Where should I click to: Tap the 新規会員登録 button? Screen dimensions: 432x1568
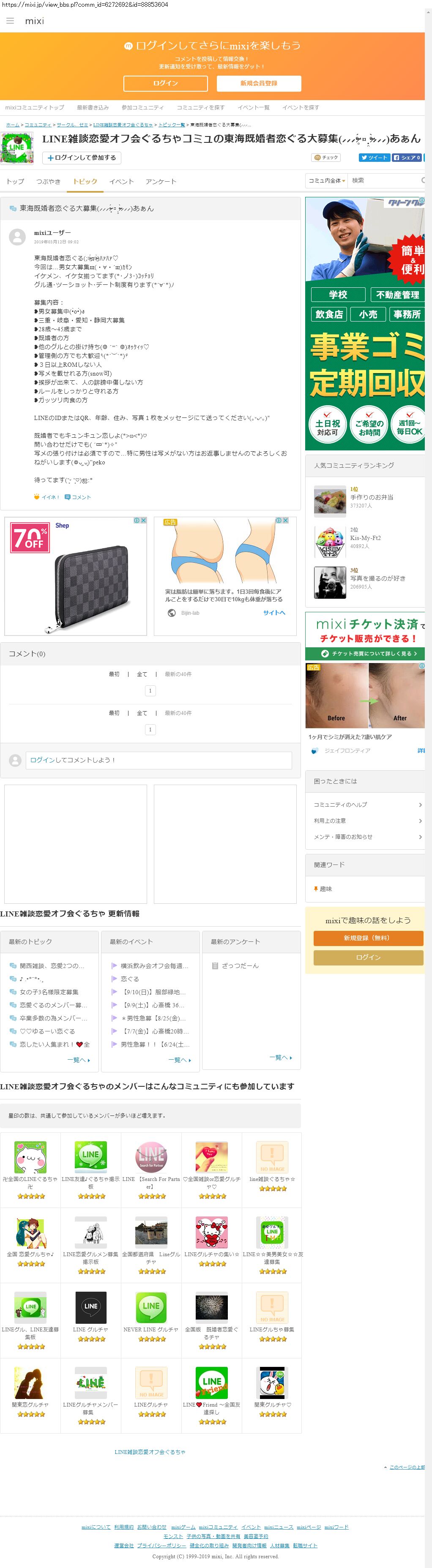[258, 83]
